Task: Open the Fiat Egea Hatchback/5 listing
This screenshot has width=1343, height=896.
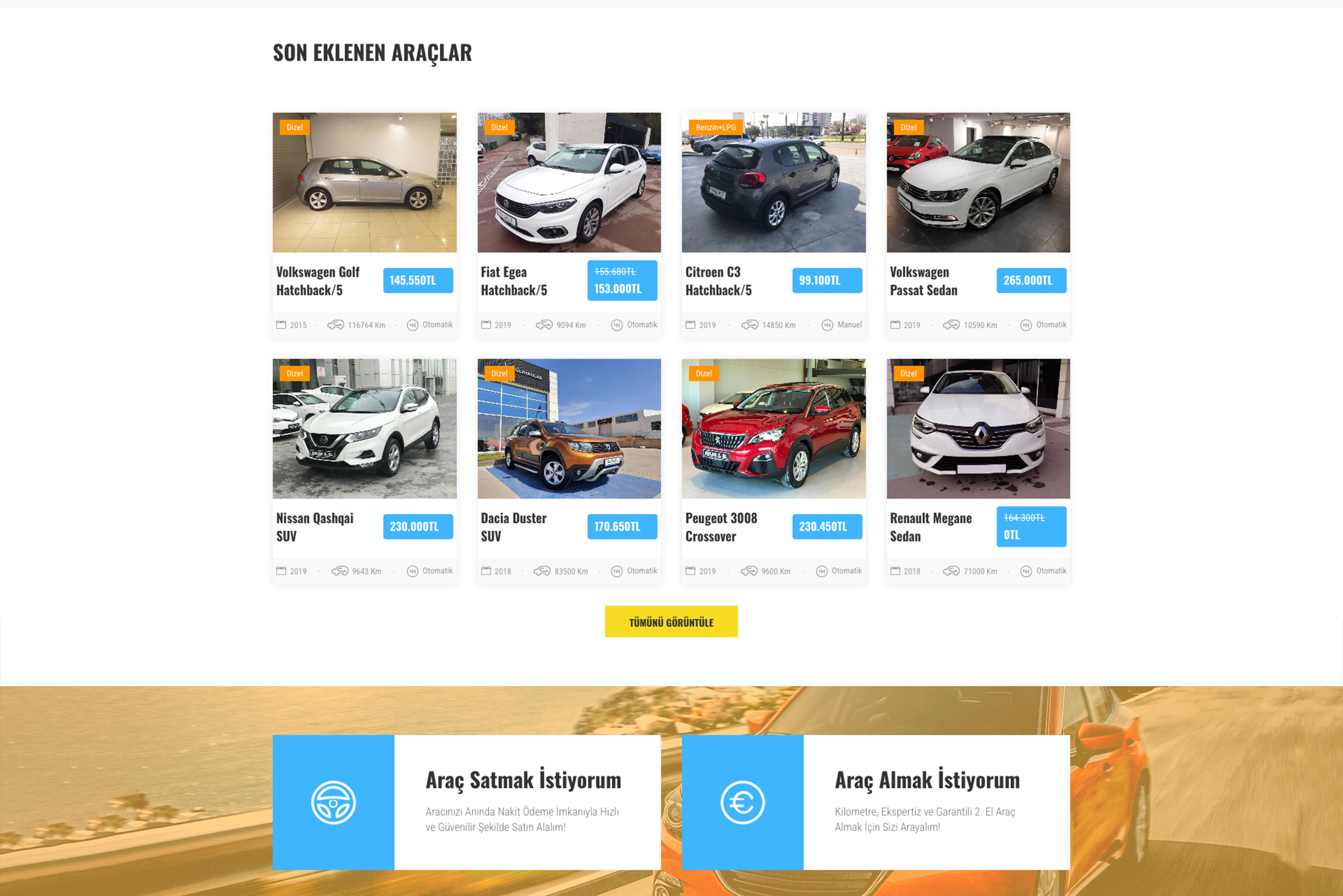Action: pyautogui.click(x=568, y=183)
